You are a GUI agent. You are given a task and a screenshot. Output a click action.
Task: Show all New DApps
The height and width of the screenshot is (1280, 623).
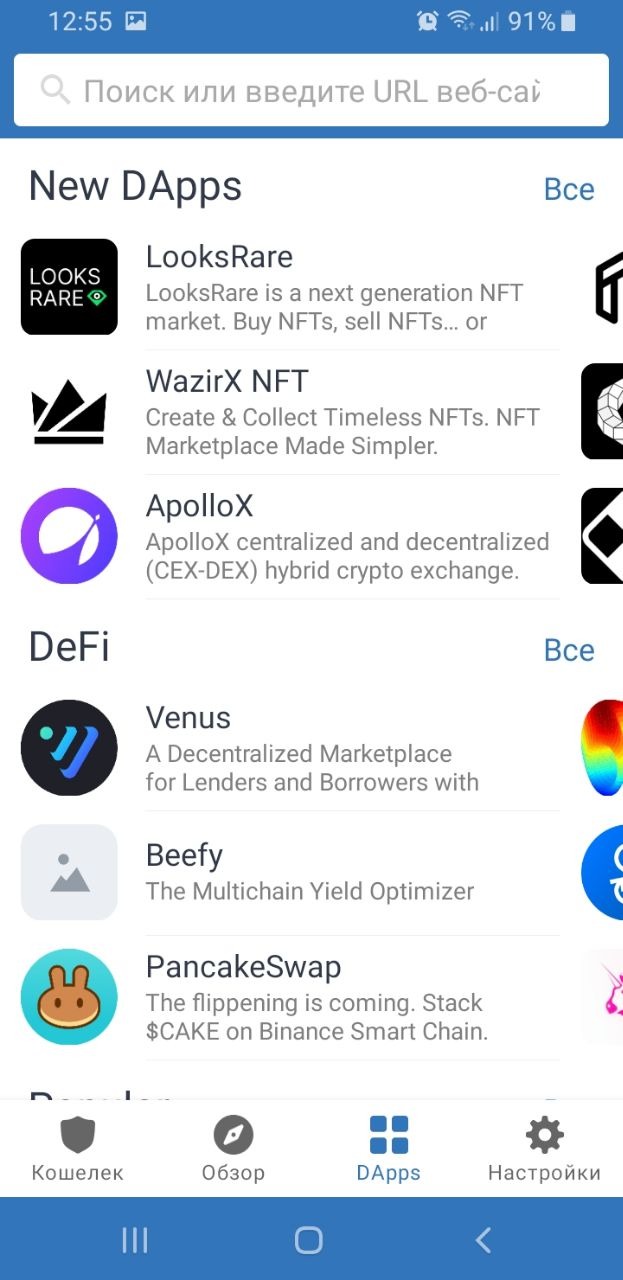(x=568, y=189)
